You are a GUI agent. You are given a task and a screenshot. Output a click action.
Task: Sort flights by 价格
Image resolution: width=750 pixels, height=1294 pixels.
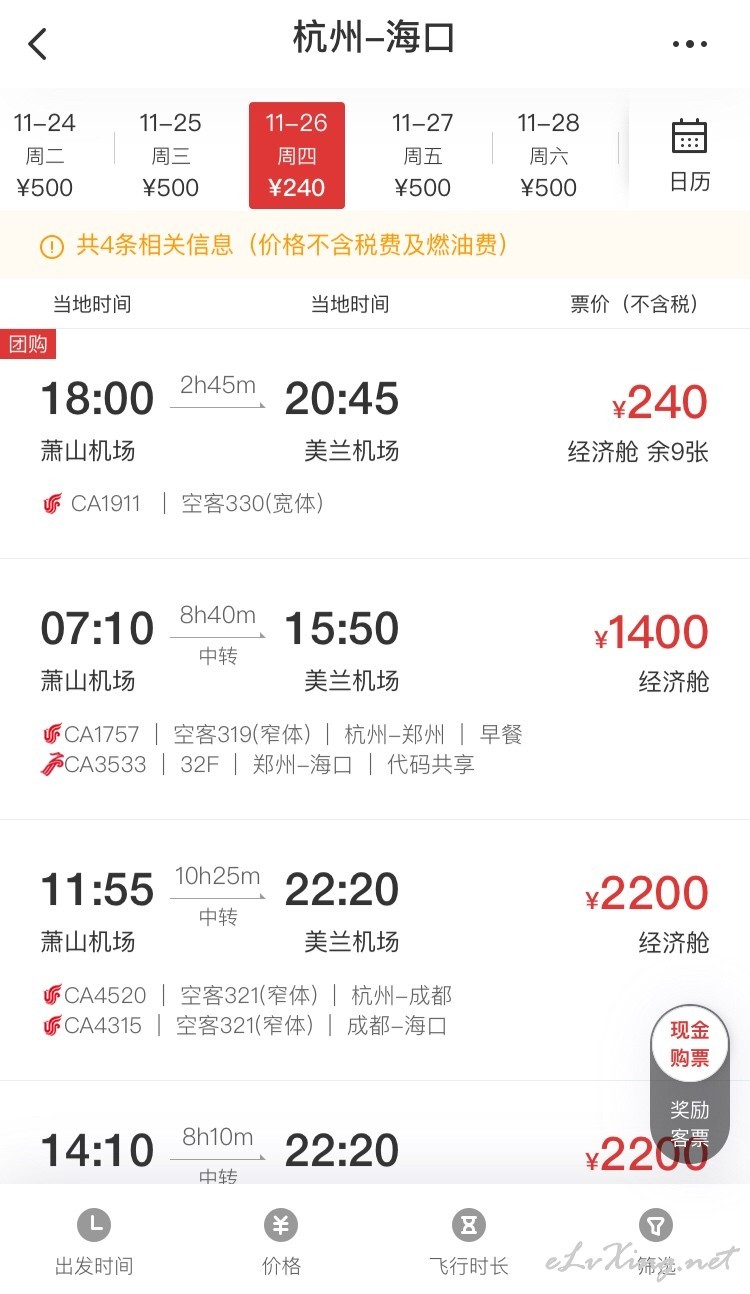point(281,1242)
